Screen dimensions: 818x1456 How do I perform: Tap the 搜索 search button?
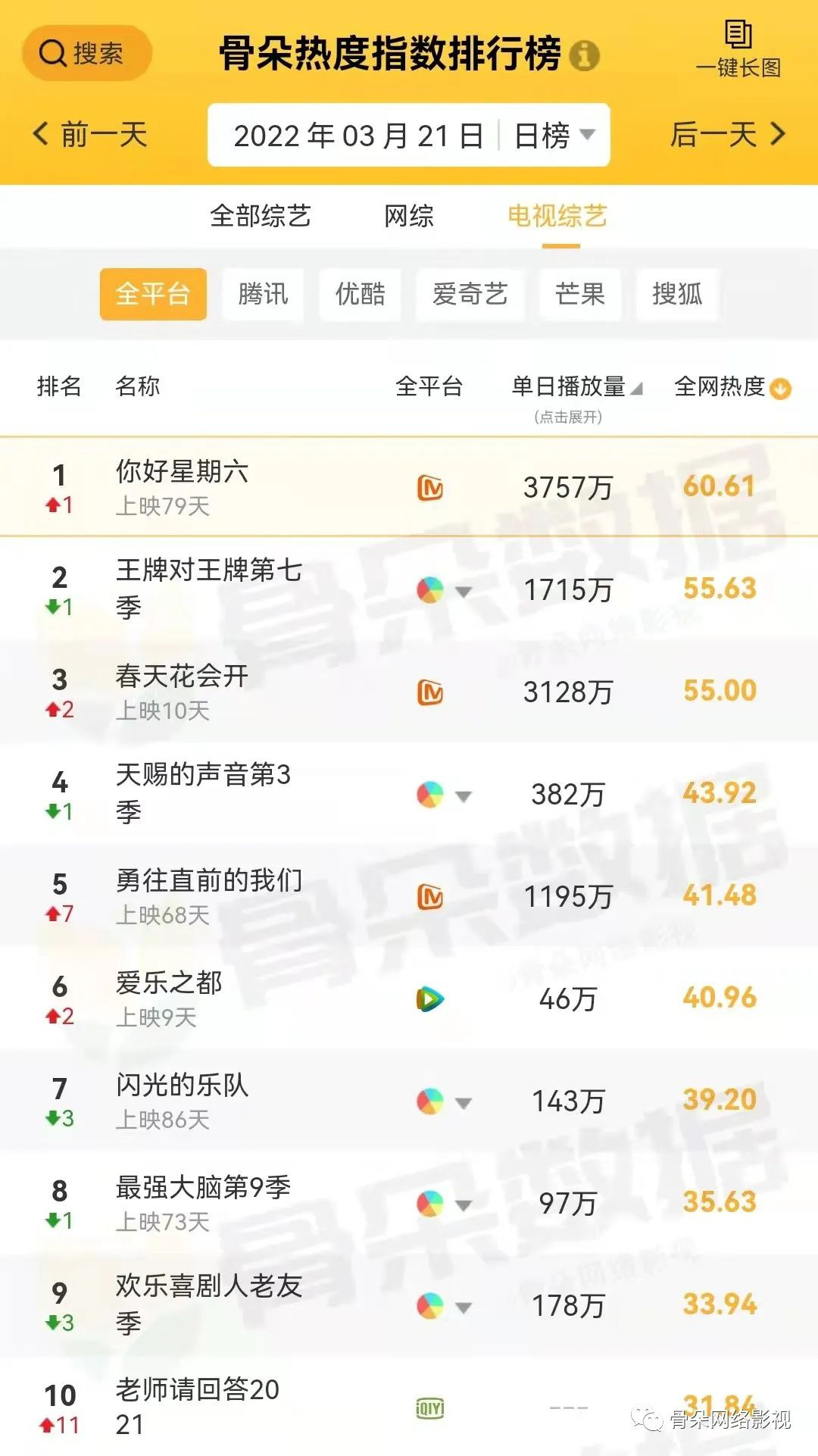(x=86, y=54)
